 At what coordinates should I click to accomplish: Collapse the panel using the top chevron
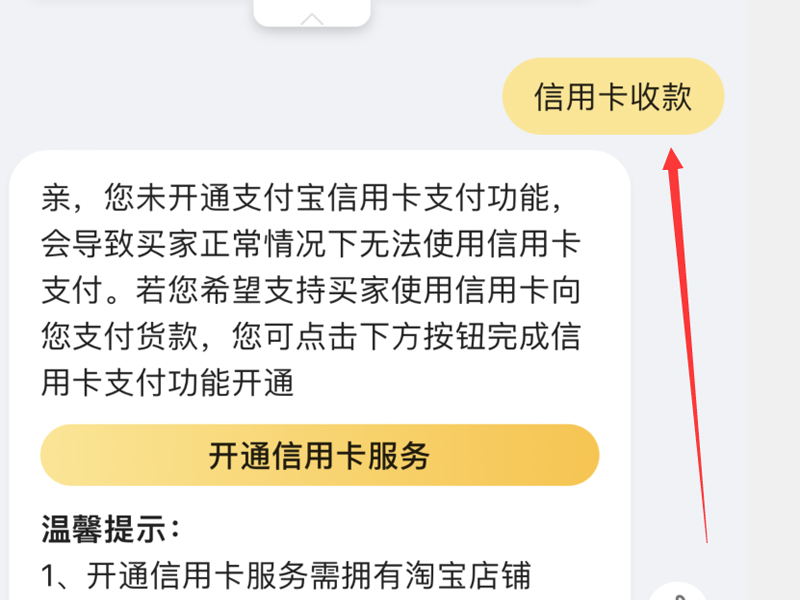[312, 16]
